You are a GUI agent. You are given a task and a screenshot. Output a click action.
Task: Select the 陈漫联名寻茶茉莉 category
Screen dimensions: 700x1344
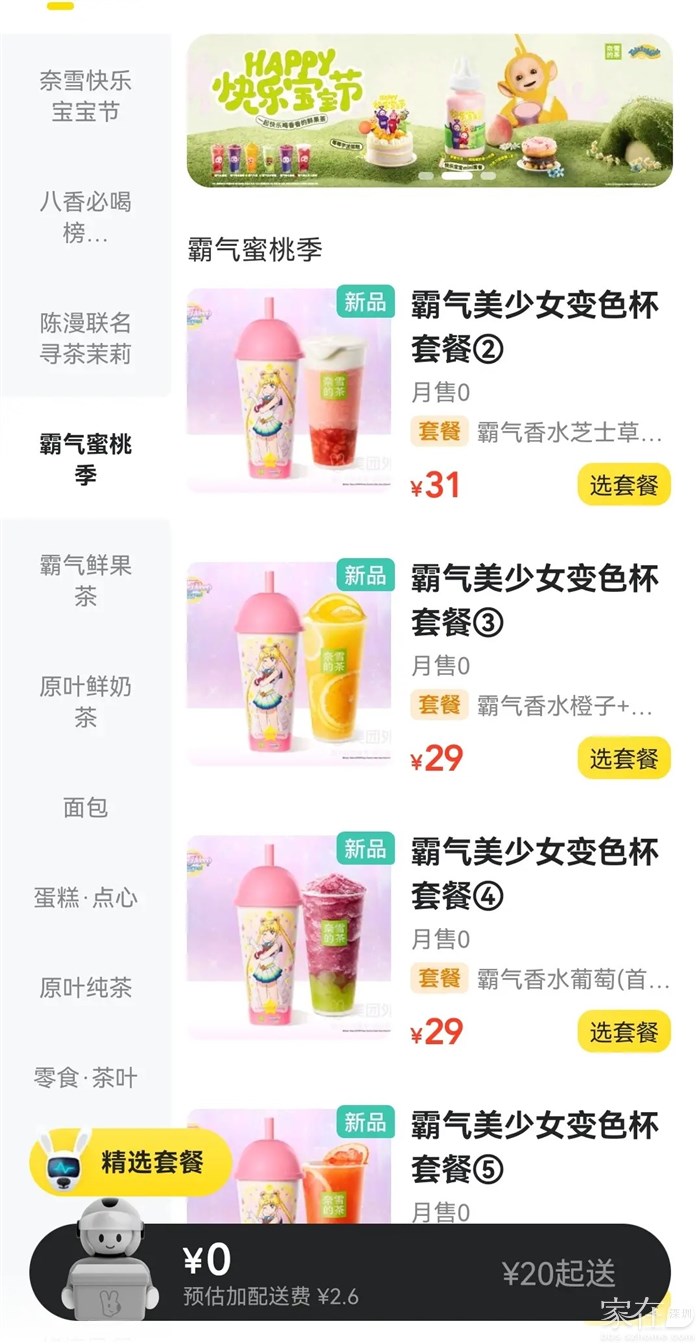[x=85, y=338]
